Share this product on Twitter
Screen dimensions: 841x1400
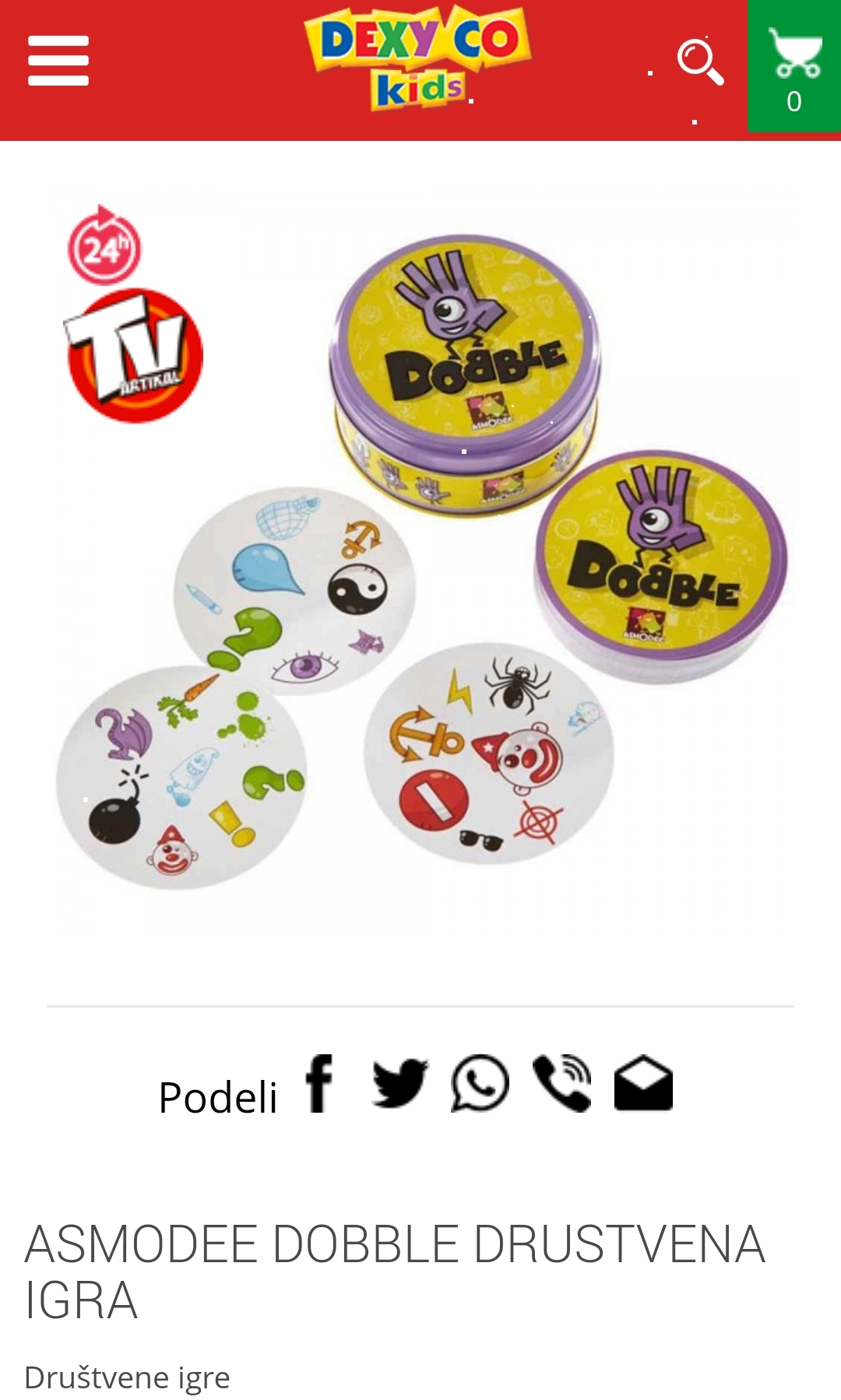(x=400, y=1083)
